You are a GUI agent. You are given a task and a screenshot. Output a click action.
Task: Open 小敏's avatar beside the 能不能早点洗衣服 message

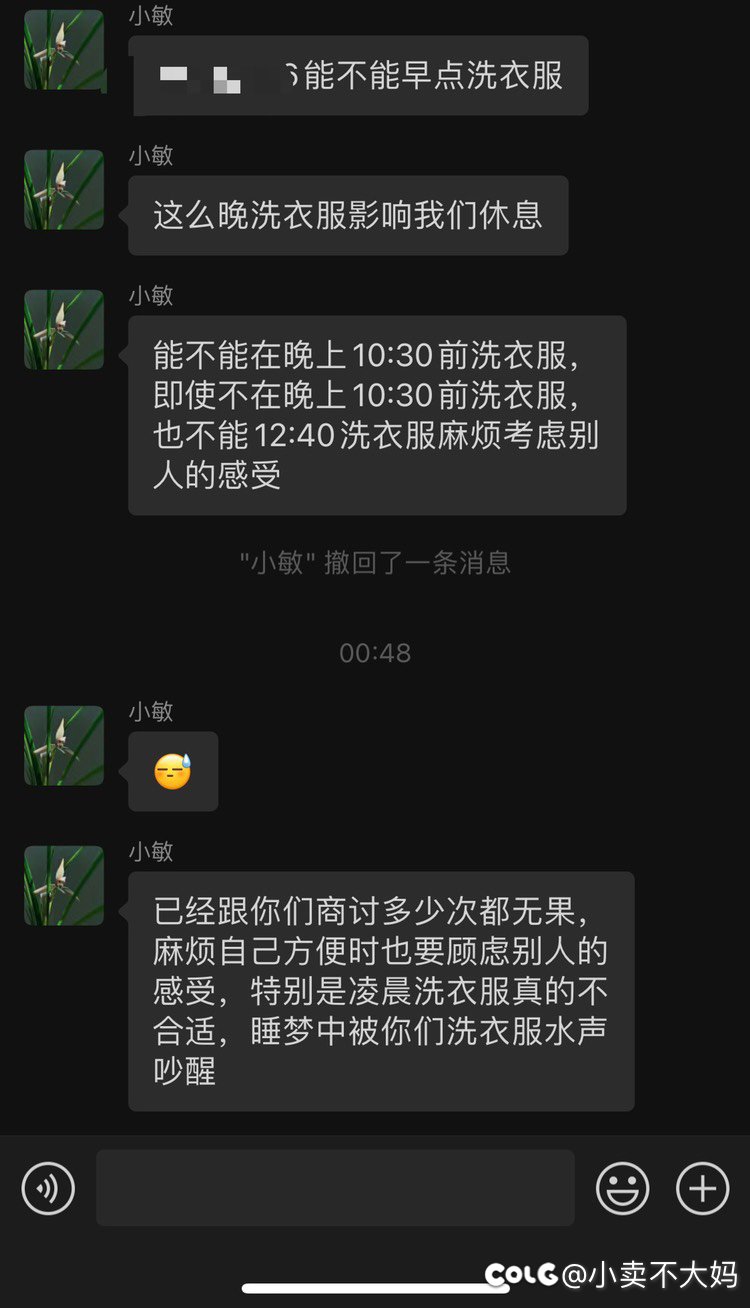[64, 50]
